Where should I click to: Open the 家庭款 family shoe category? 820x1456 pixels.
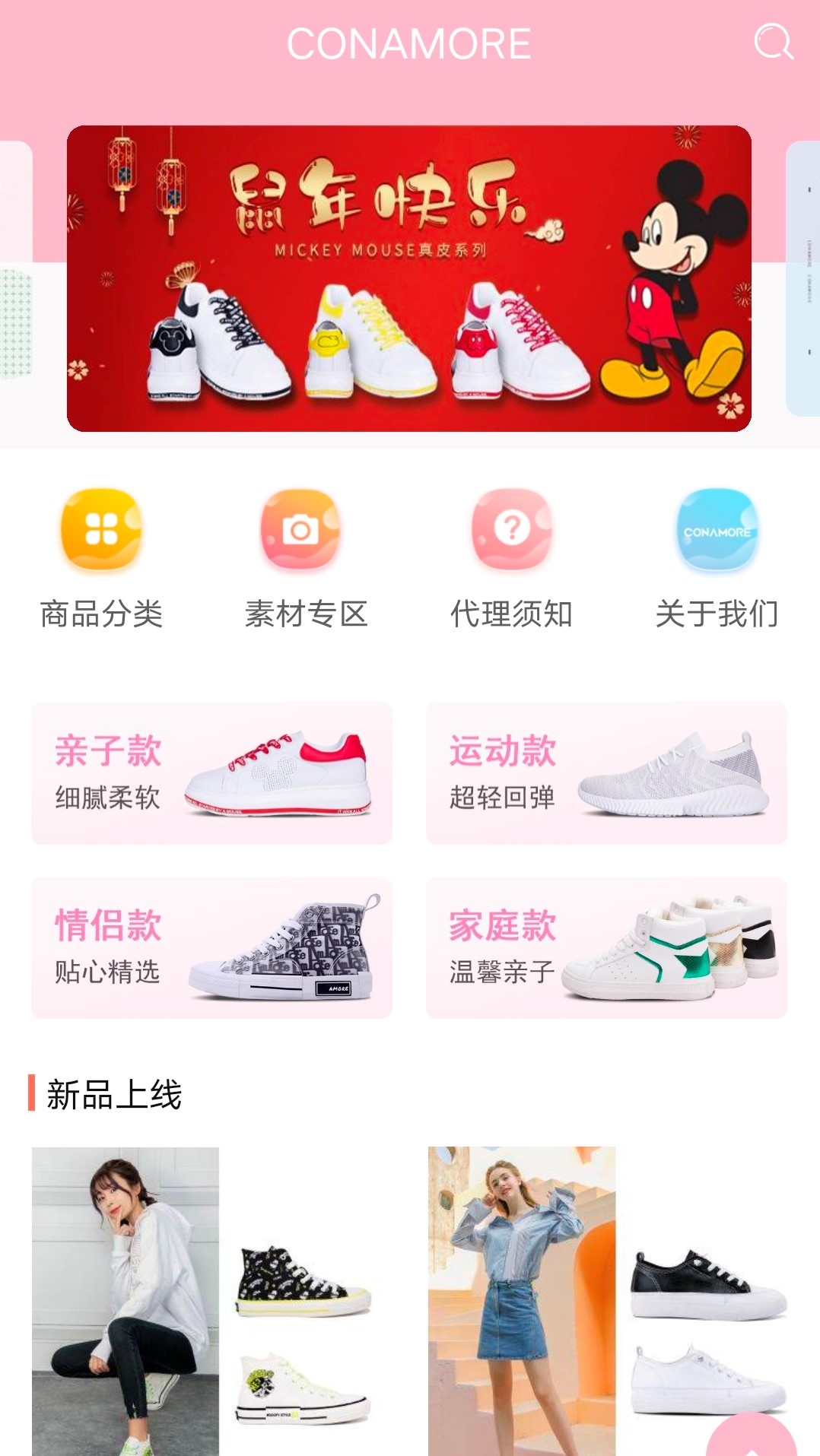[x=606, y=947]
